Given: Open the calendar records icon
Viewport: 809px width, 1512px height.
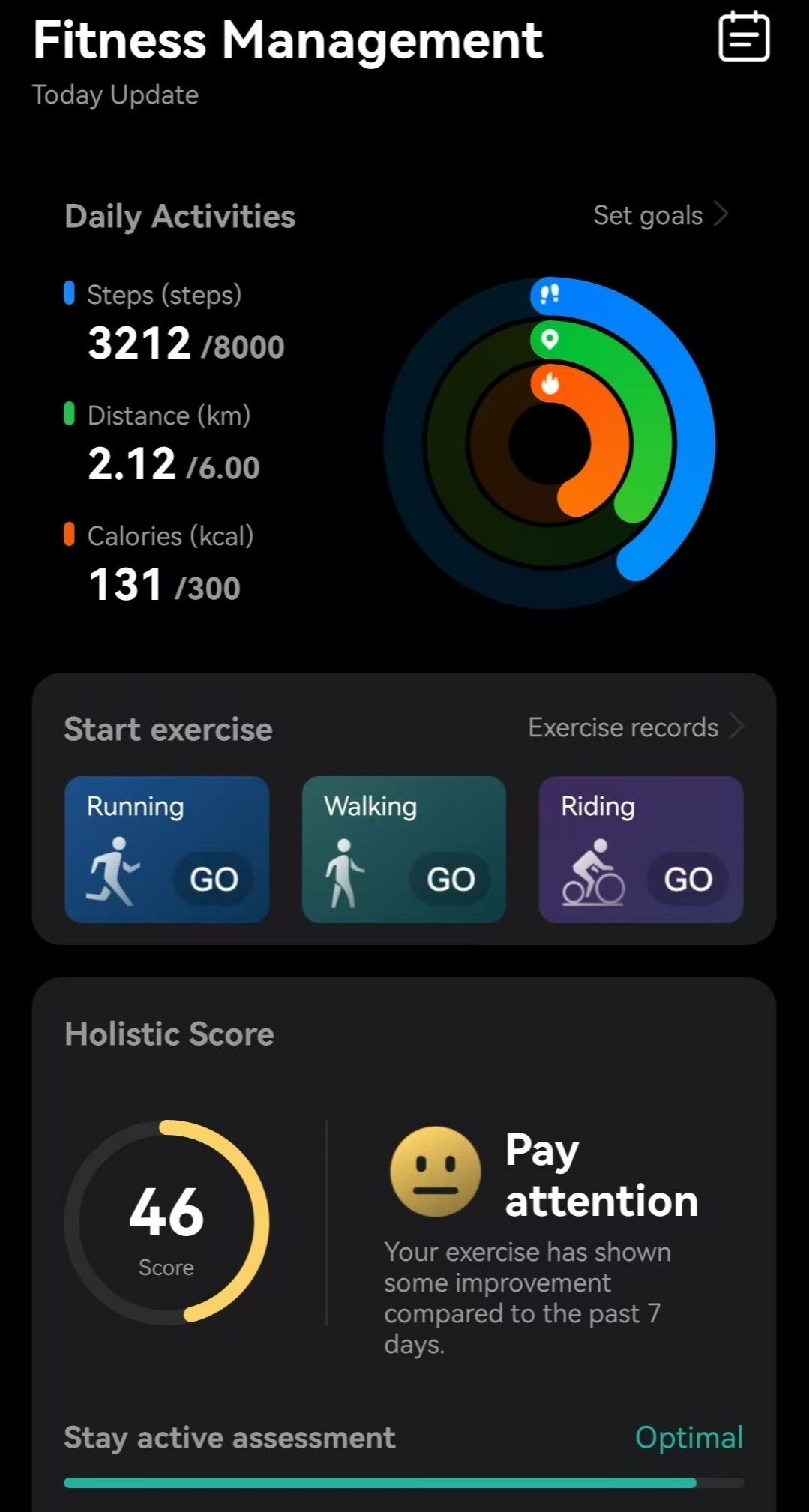Looking at the screenshot, I should pos(744,37).
